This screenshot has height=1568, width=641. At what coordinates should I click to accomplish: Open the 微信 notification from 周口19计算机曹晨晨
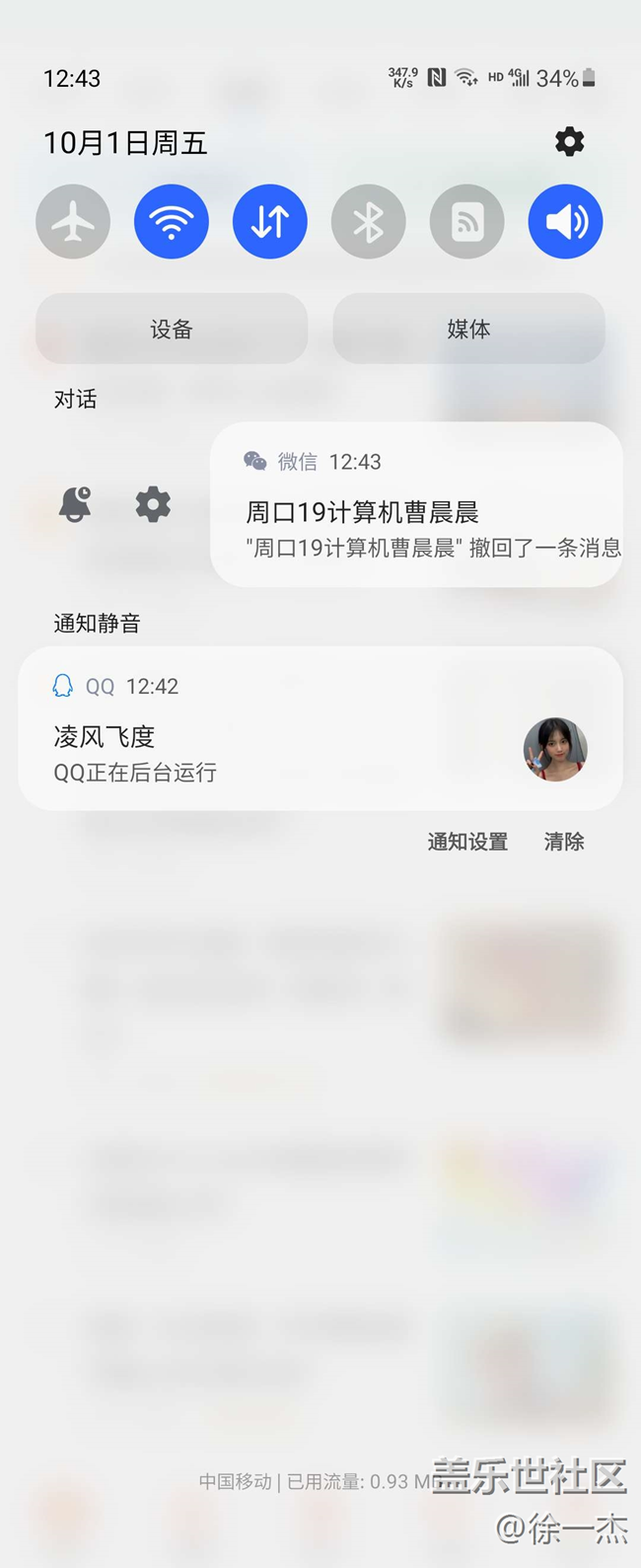tap(416, 513)
